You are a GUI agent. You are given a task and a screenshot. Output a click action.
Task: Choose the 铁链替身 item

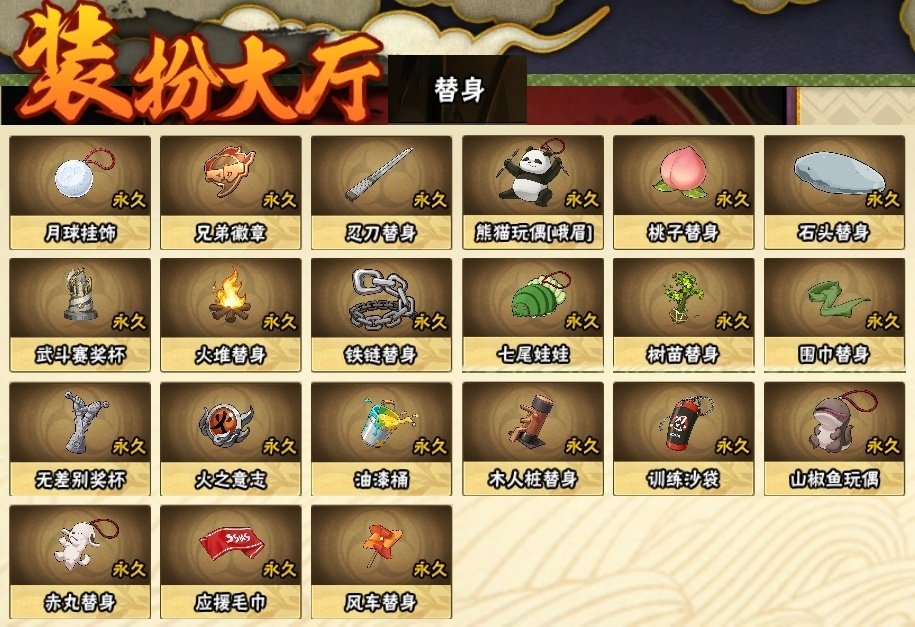coord(382,314)
